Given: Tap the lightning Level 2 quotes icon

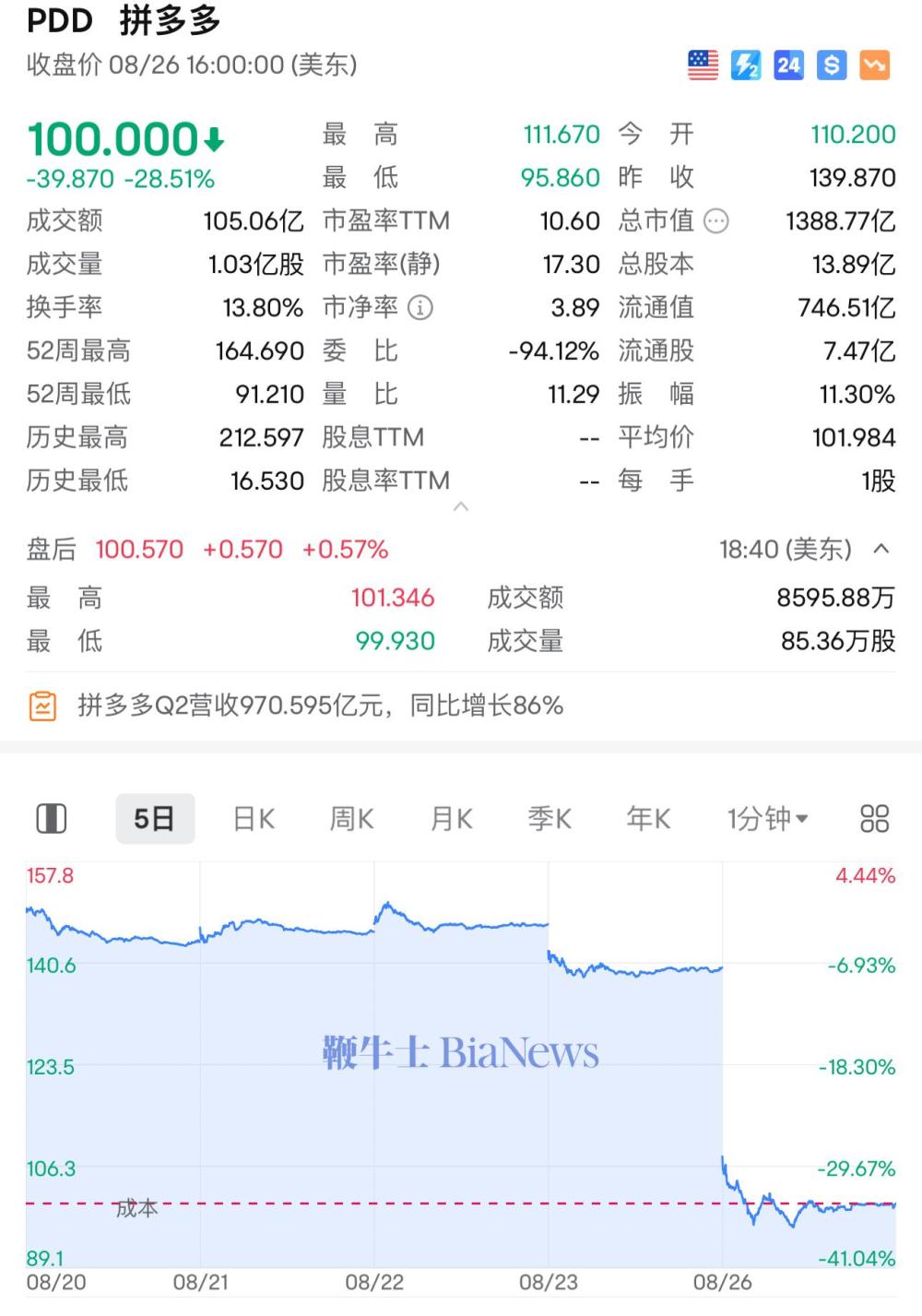Looking at the screenshot, I should (x=745, y=65).
